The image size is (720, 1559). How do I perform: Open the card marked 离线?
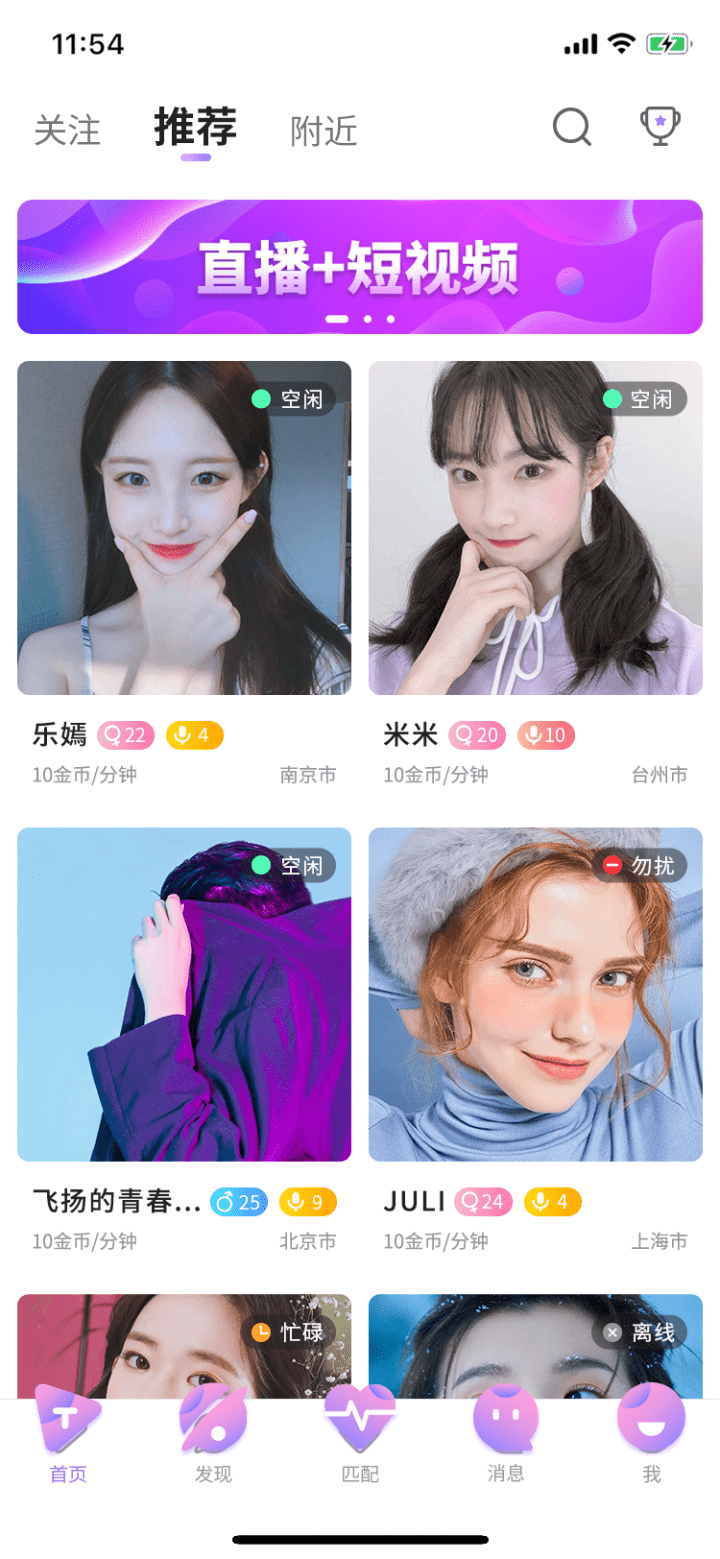[535, 1346]
